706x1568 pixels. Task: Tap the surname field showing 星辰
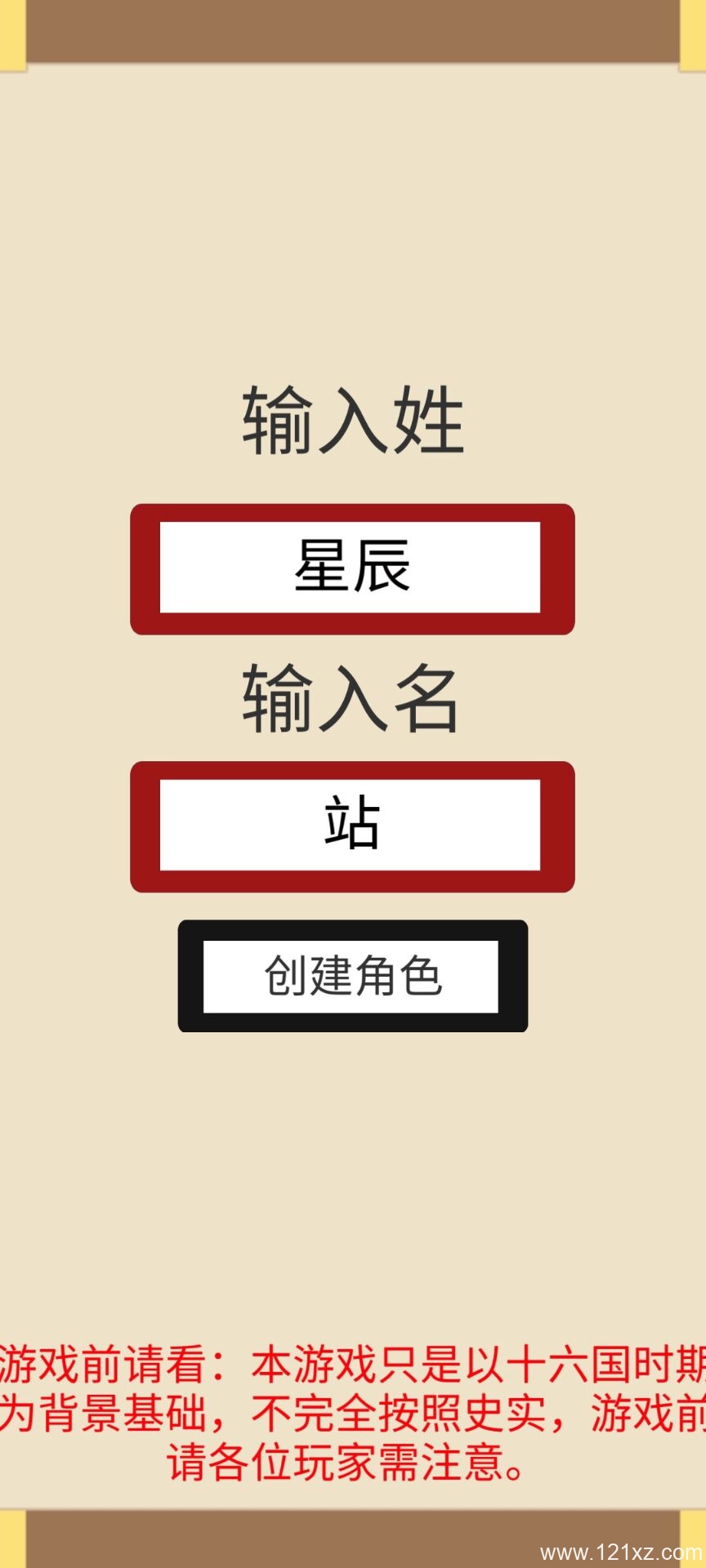(x=352, y=568)
